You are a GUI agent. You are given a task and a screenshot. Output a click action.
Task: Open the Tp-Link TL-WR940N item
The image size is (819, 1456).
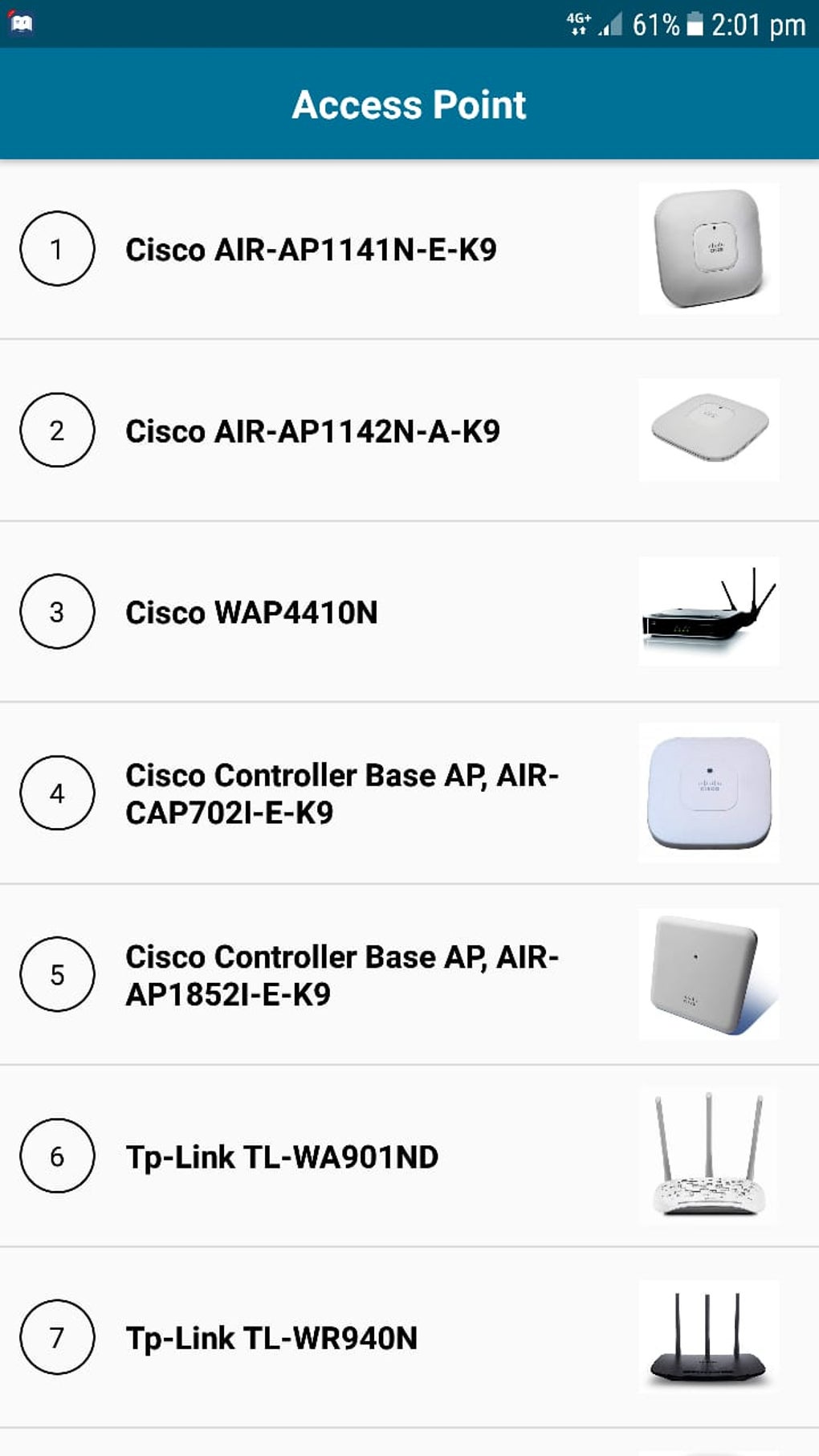coord(272,1338)
